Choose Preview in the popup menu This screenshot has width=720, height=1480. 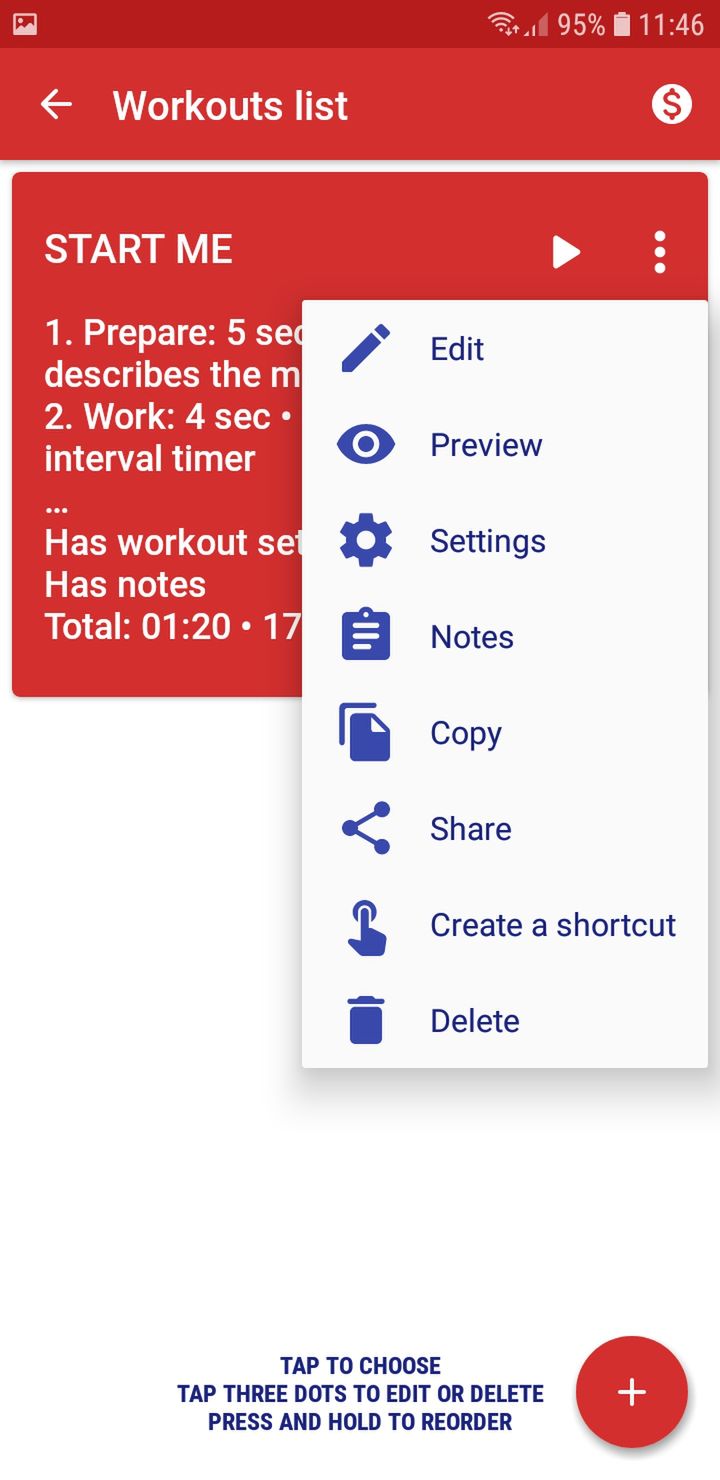(x=505, y=445)
